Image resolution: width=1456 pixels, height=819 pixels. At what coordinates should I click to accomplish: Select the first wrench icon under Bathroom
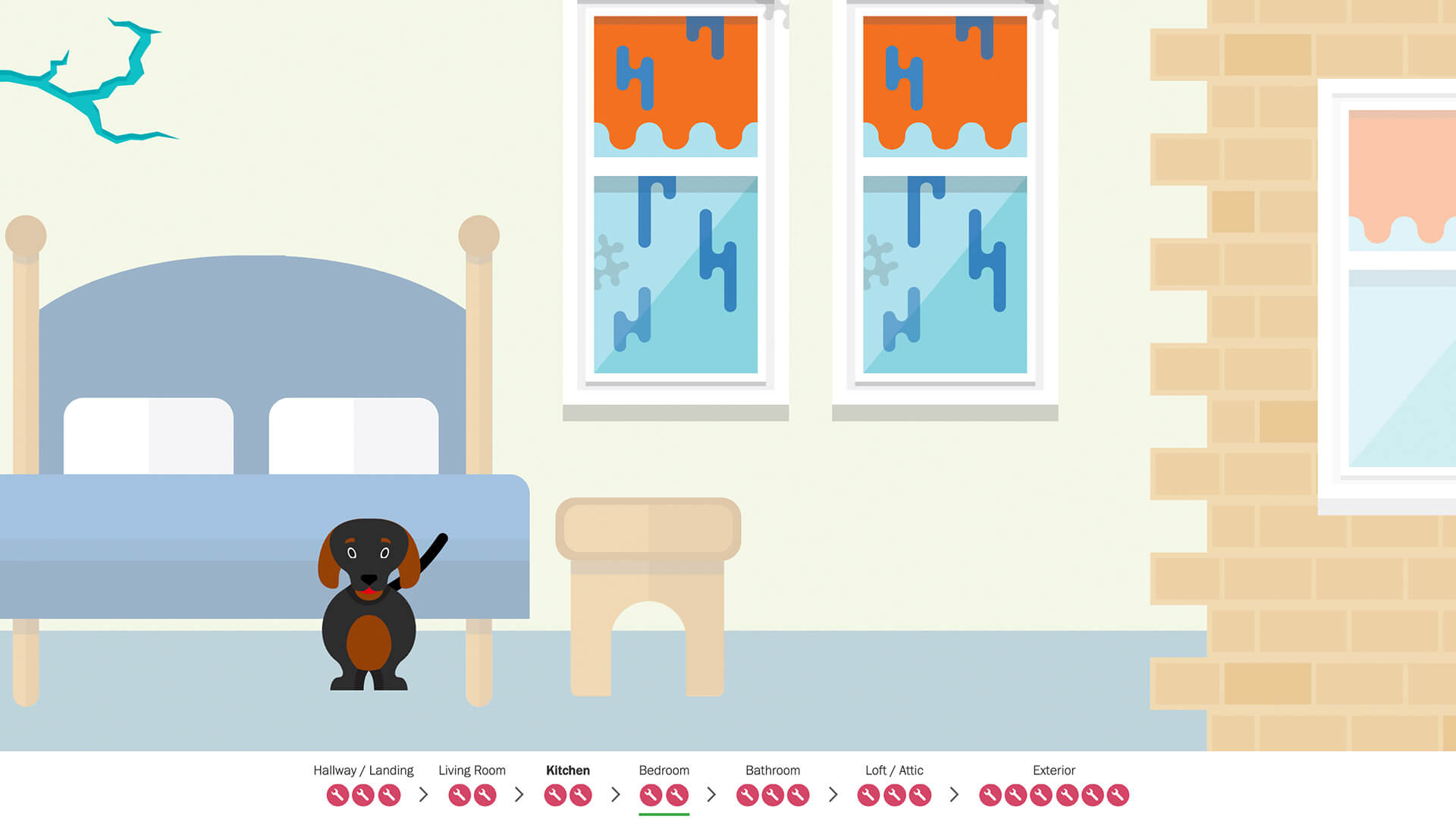point(747,795)
